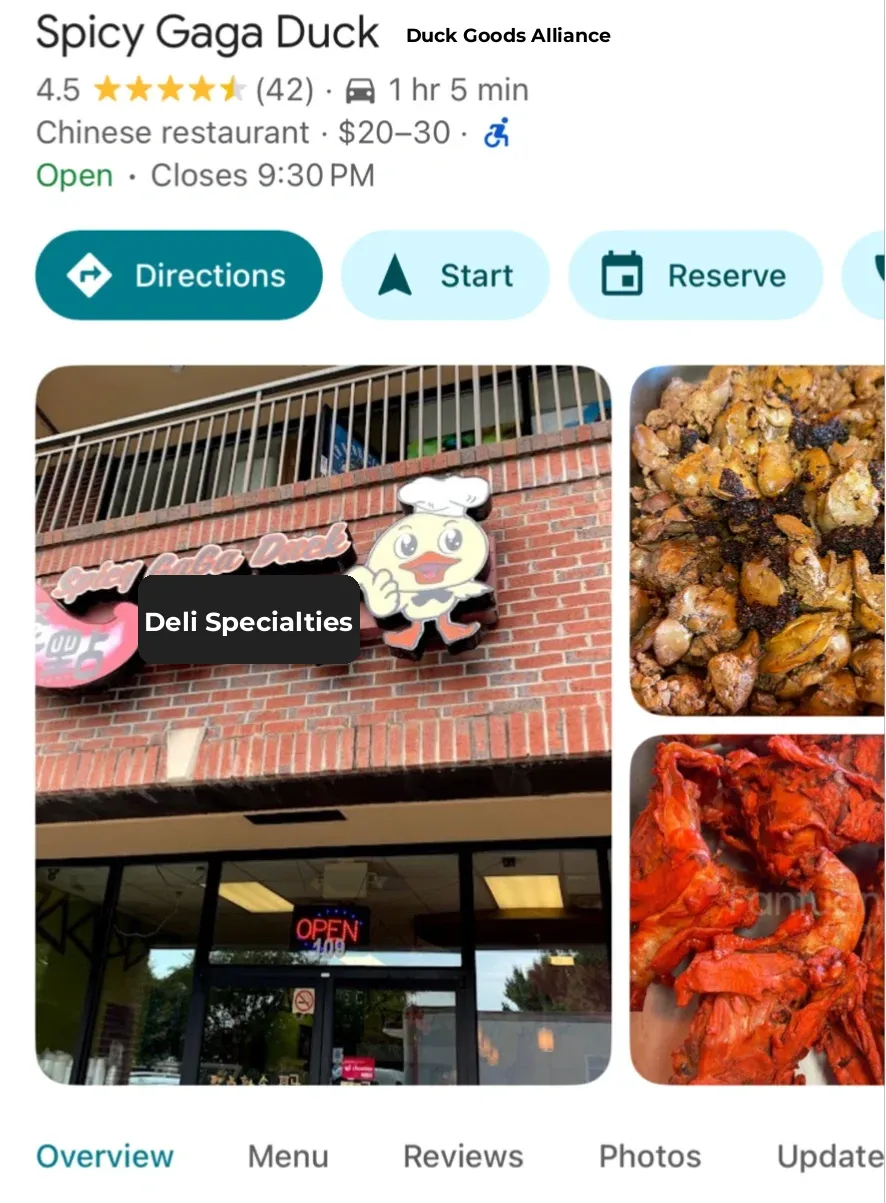Open the Updates tab
Viewport: 886px width, 1203px height.
(x=830, y=1157)
